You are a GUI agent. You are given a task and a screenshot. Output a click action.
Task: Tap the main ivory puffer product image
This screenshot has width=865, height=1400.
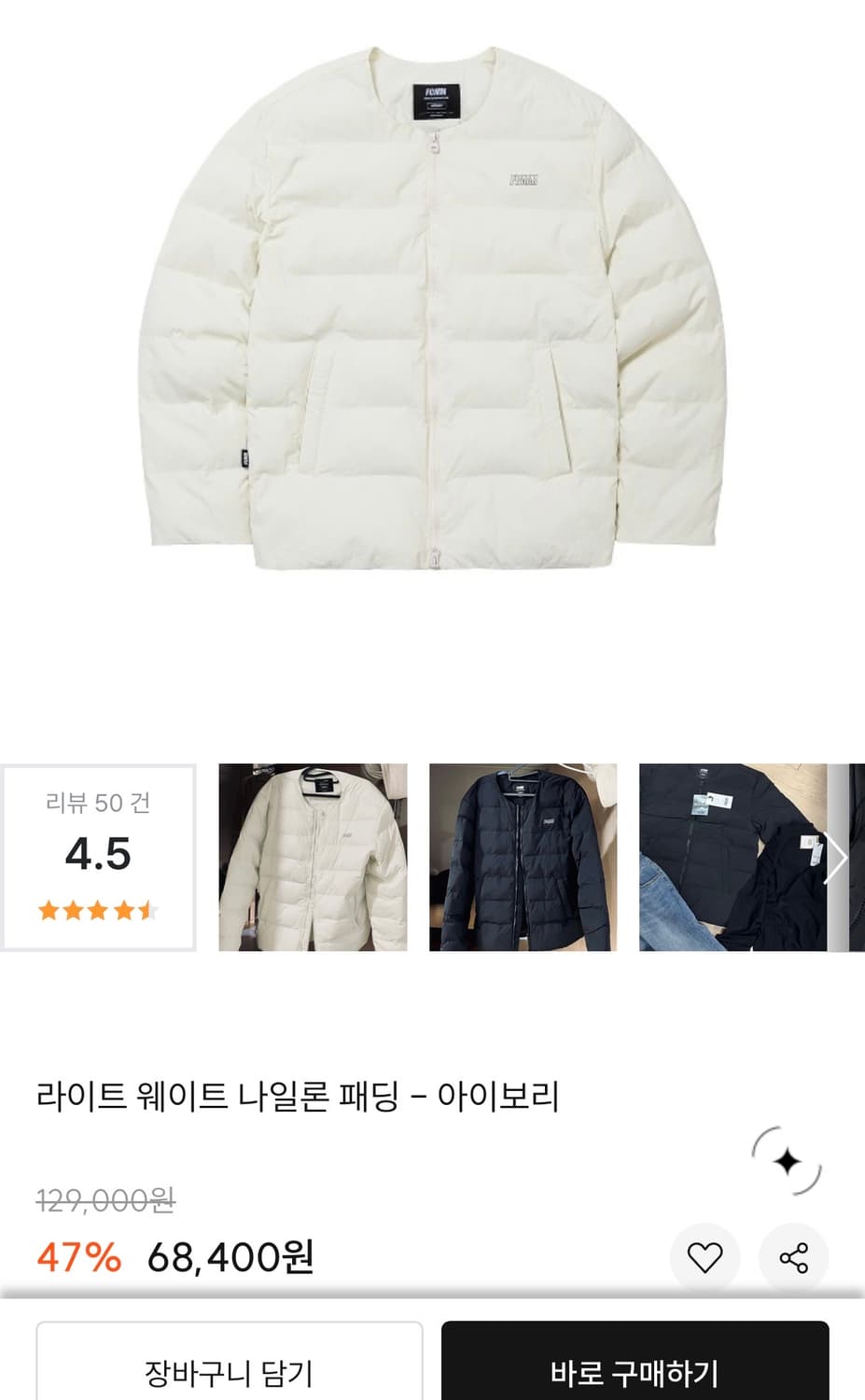(432, 317)
